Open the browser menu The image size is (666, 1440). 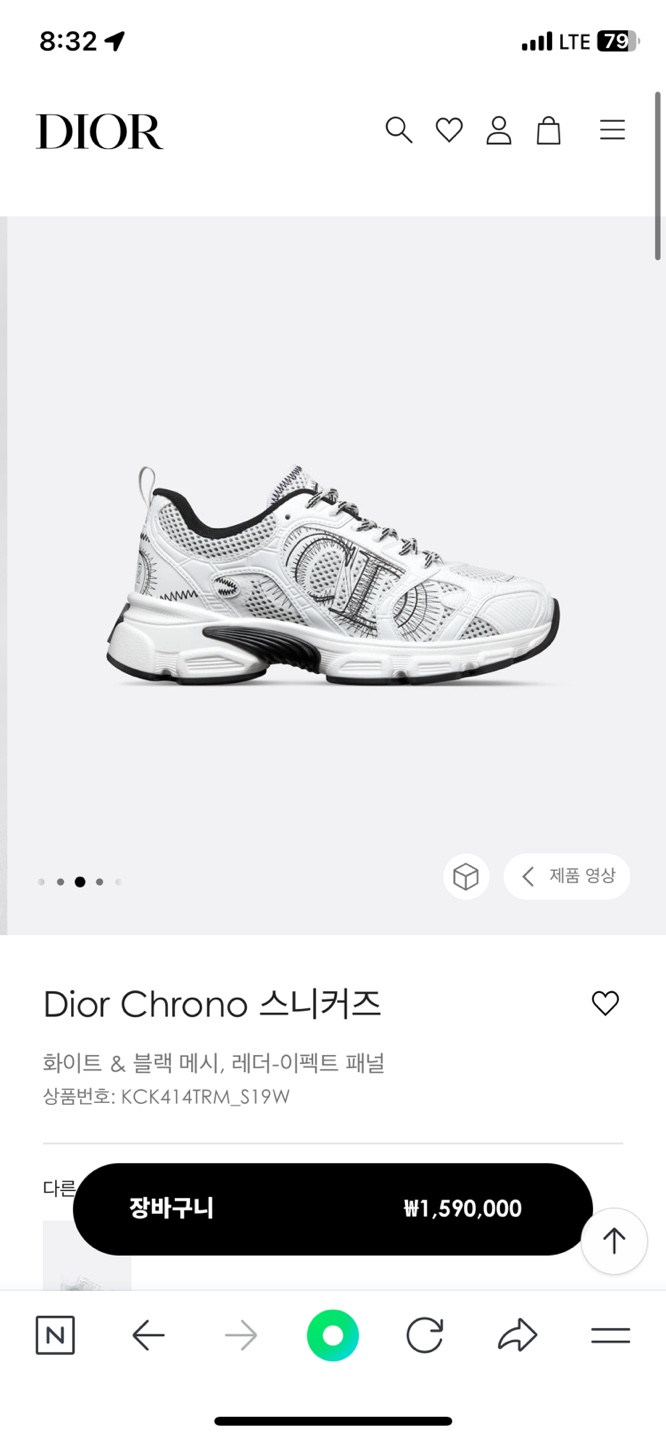click(x=610, y=1336)
